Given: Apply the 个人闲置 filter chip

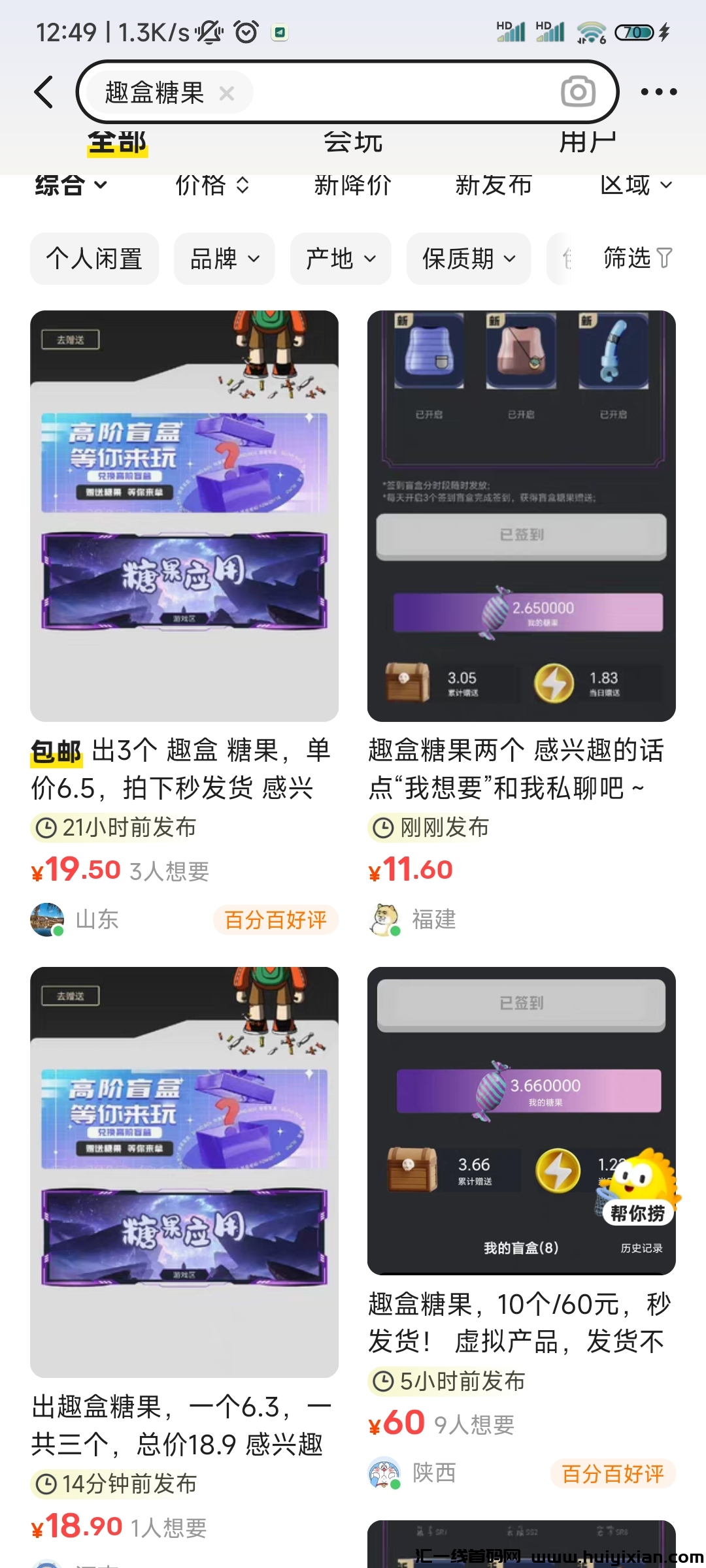Looking at the screenshot, I should click(94, 259).
